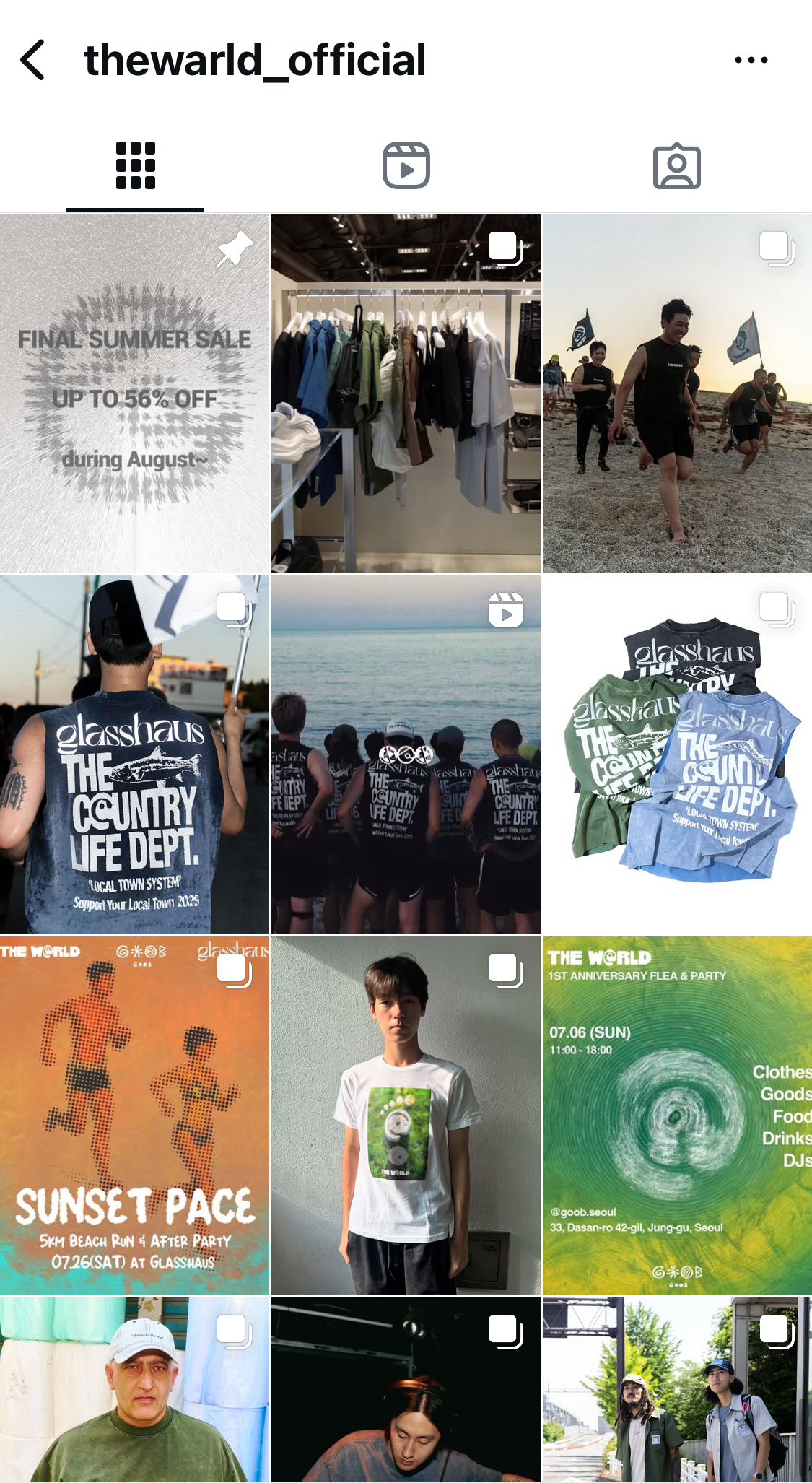Open the white graphic T-shirt model post

tap(406, 1115)
